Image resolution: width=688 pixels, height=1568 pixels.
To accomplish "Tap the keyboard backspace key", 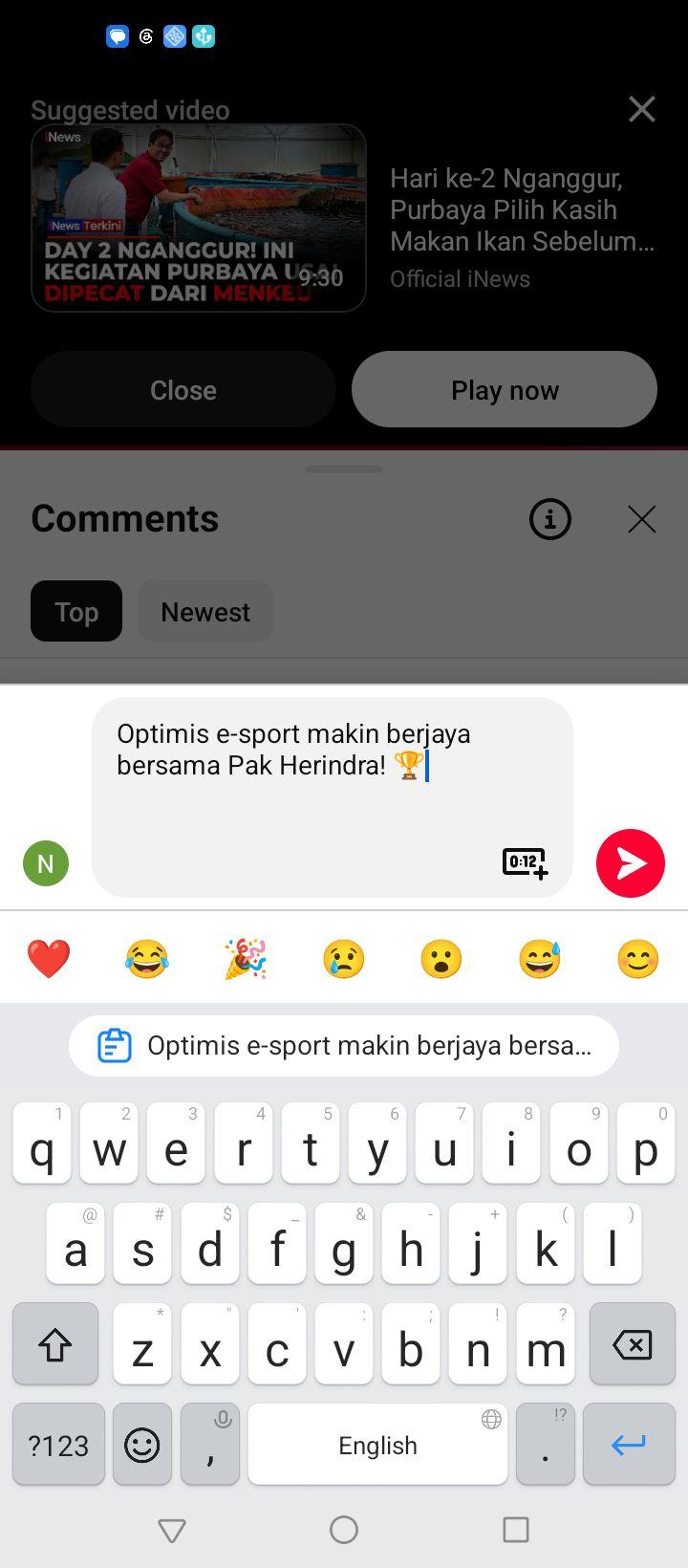I will pos(632,1344).
